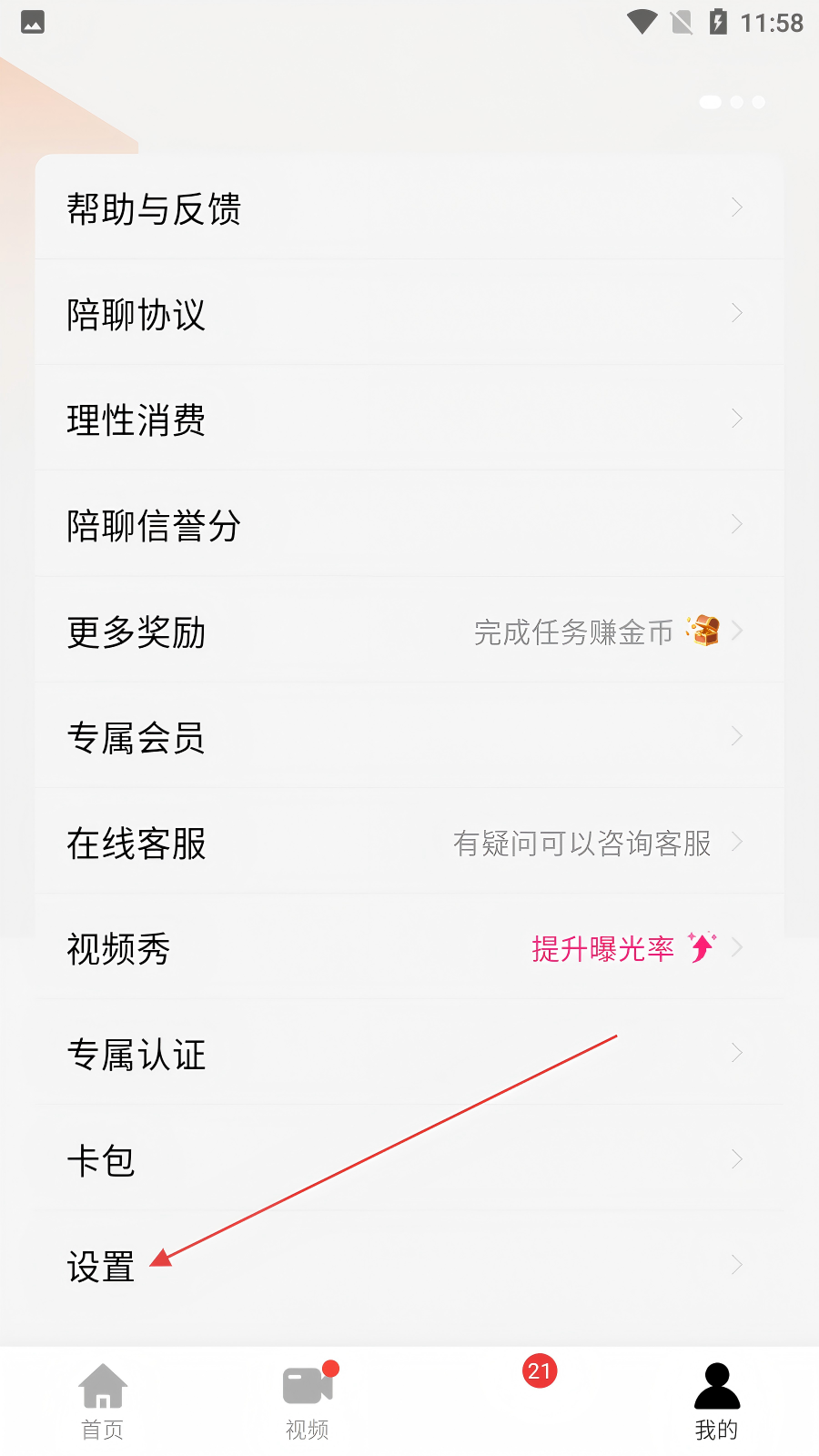Screen dimensions: 819x1456
Task: Select the 我的 tab
Action: (x=716, y=1401)
